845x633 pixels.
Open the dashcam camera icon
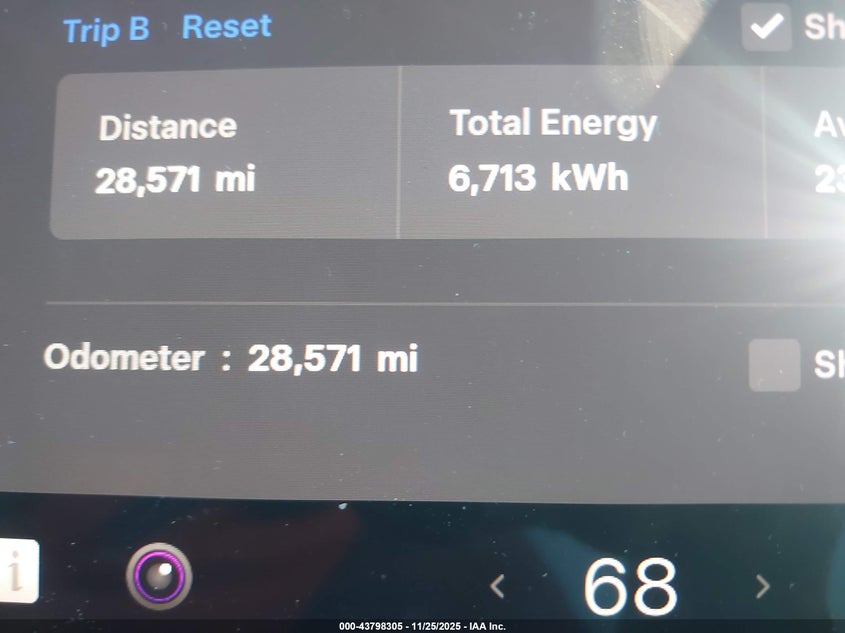pyautogui.click(x=159, y=577)
